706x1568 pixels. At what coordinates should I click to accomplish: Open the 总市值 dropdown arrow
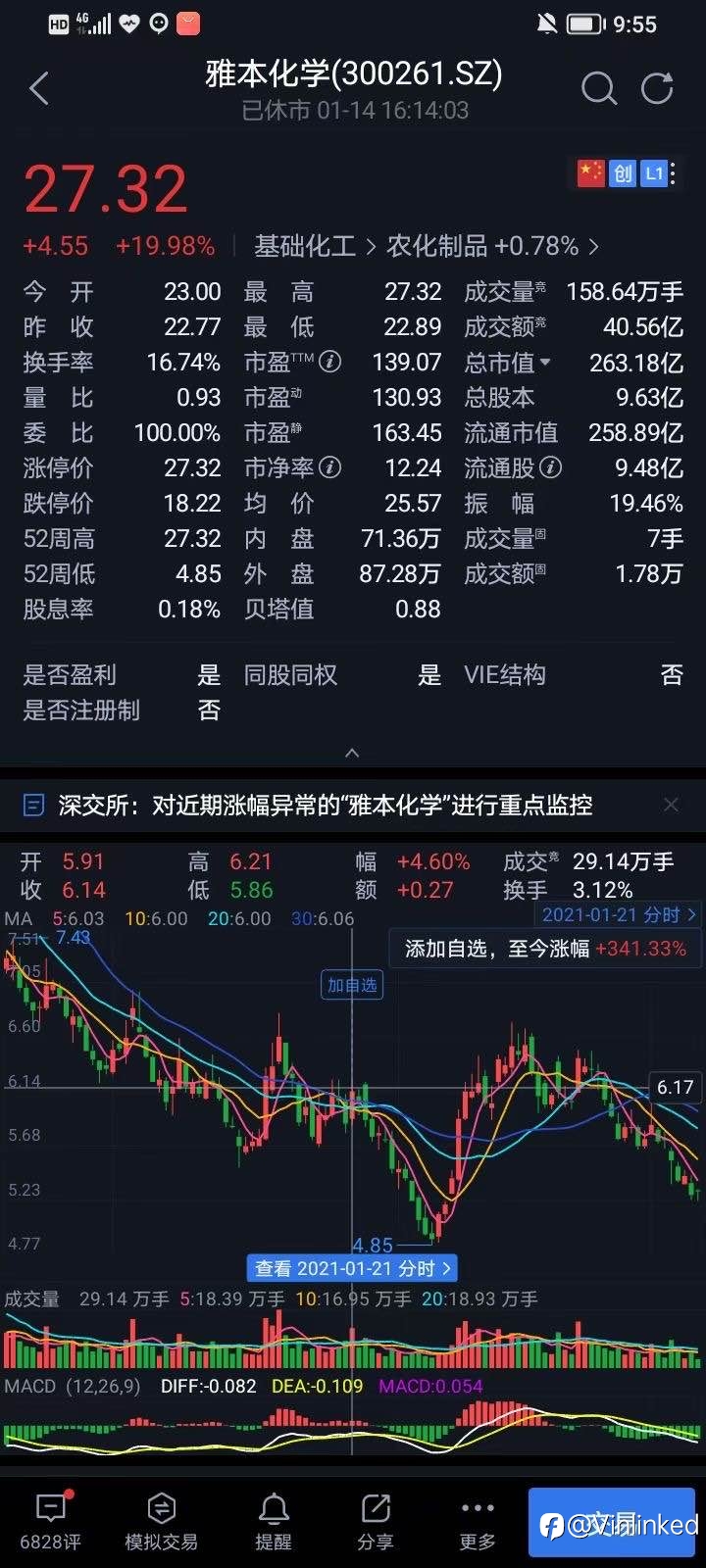pos(545,362)
